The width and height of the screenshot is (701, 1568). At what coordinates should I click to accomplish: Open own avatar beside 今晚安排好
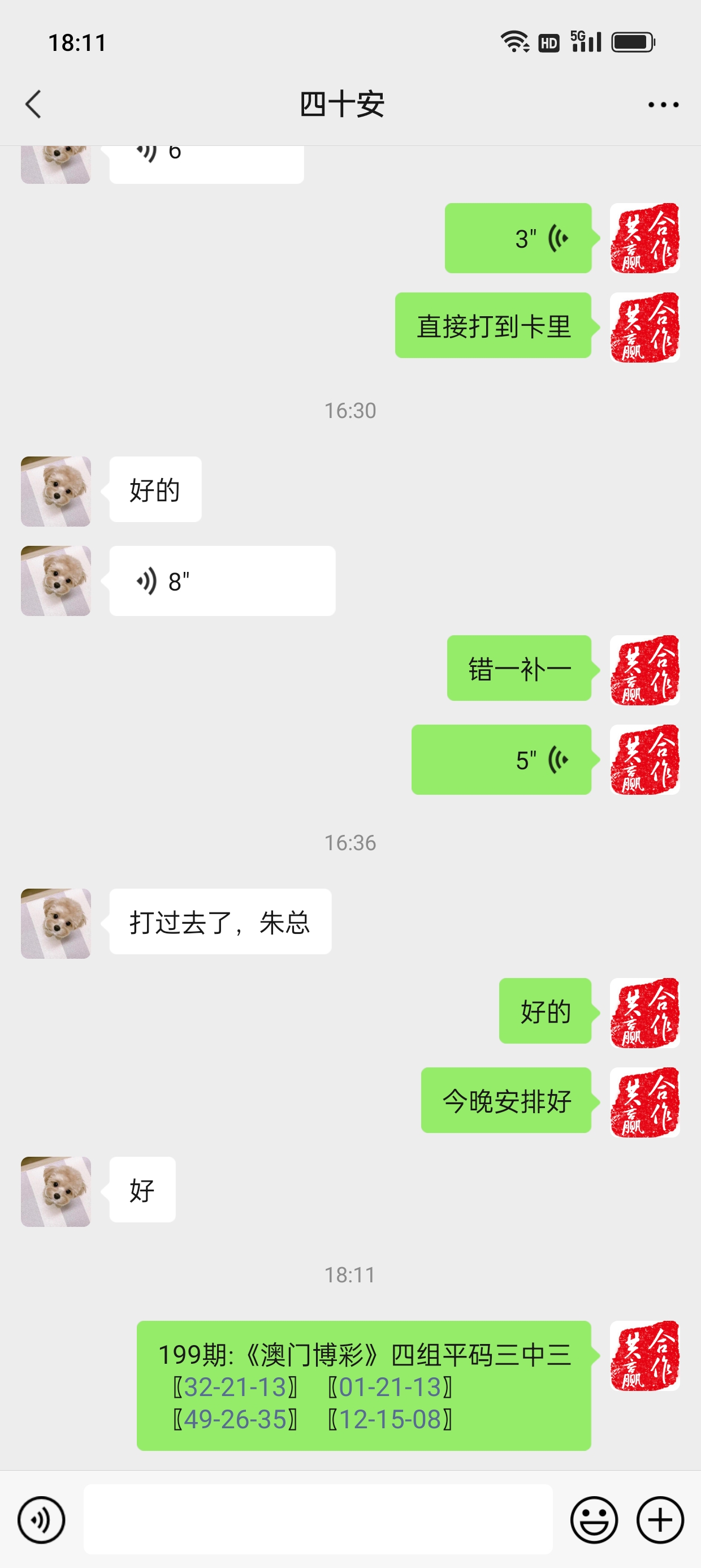[x=644, y=1102]
